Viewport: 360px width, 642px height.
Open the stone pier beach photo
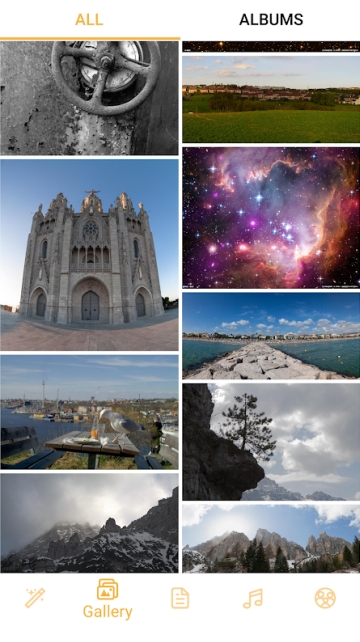271,336
